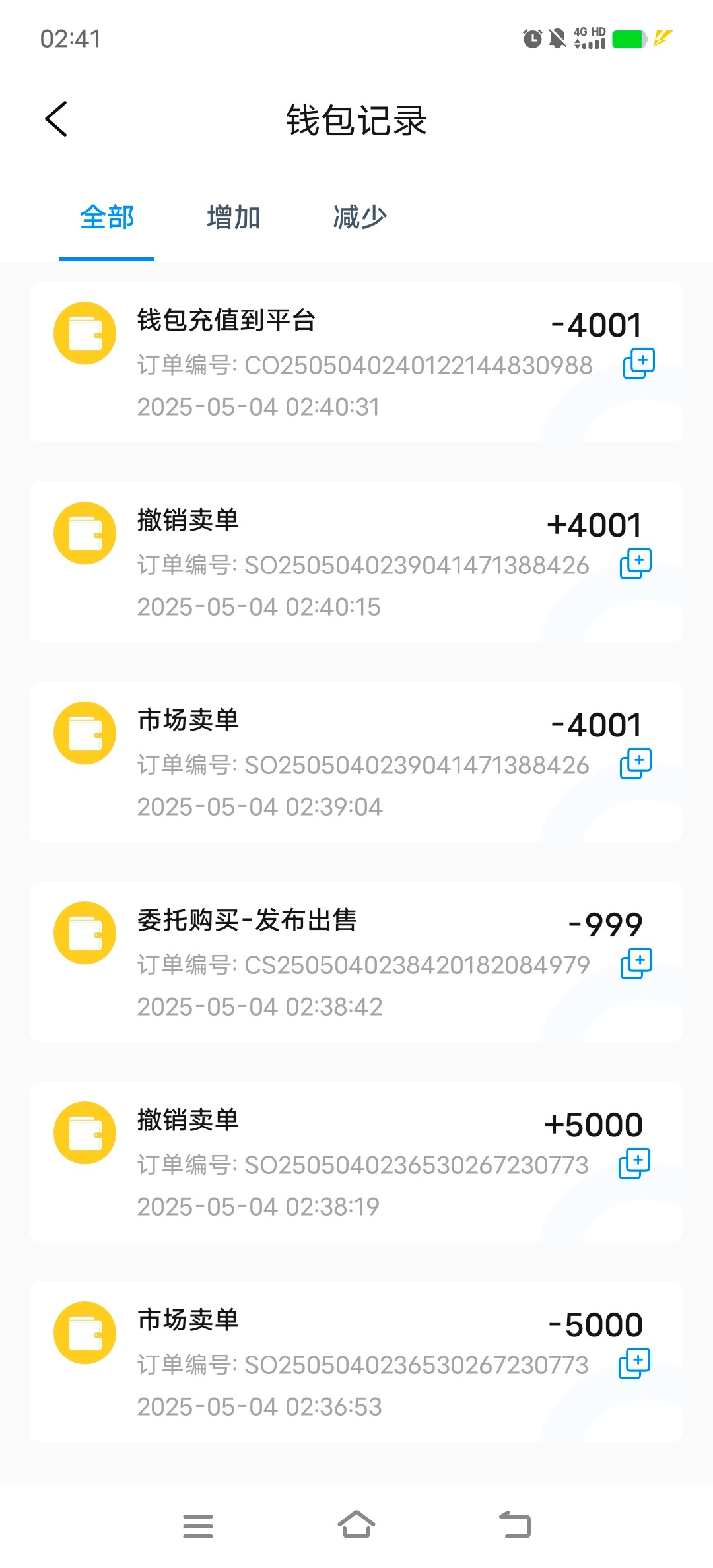Copy order number of 撤销卖单 +5000 record

coord(634,1163)
